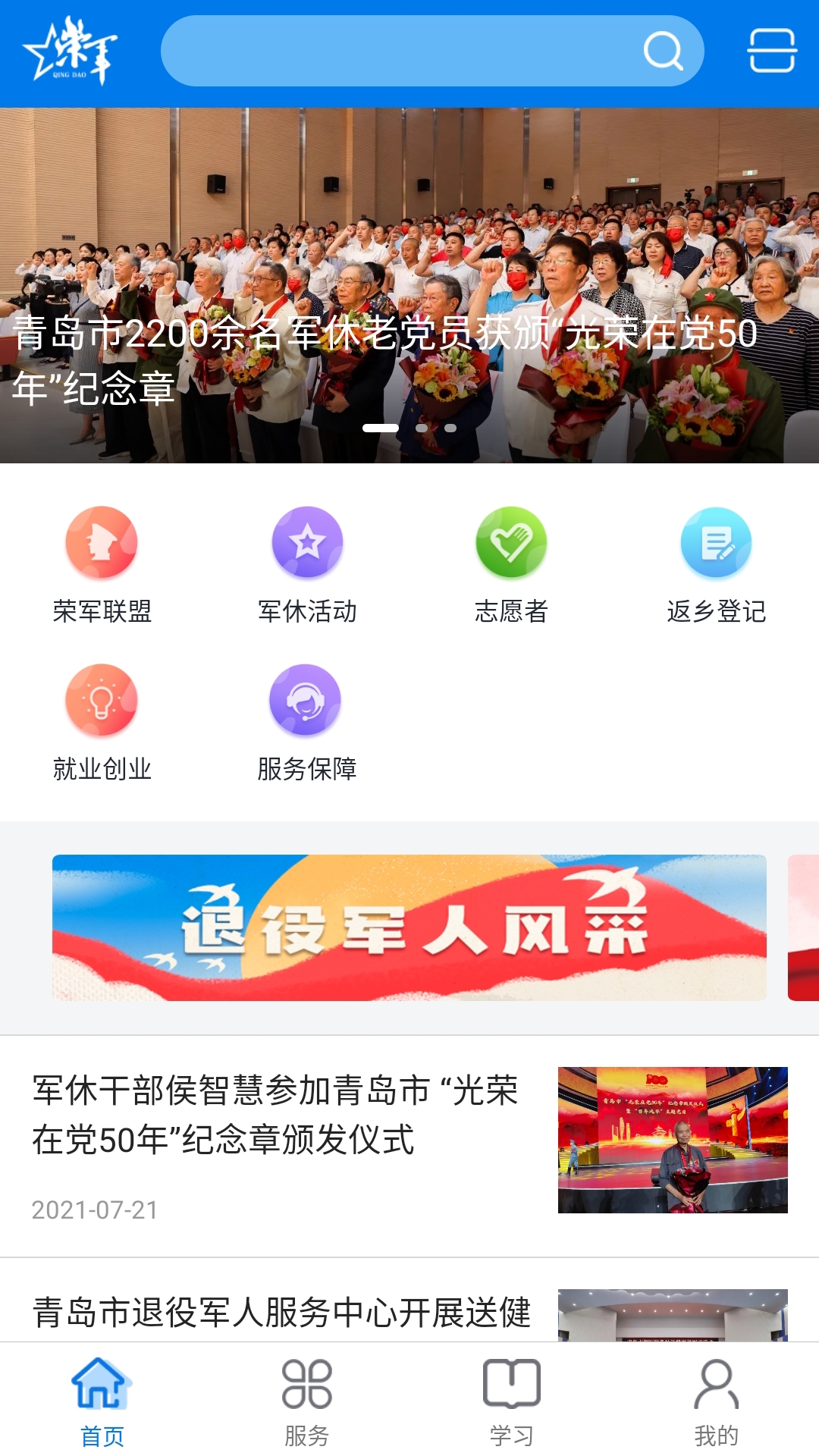Viewport: 819px width, 1456px height.
Task: Select the 军休活动 star icon
Action: [306, 543]
